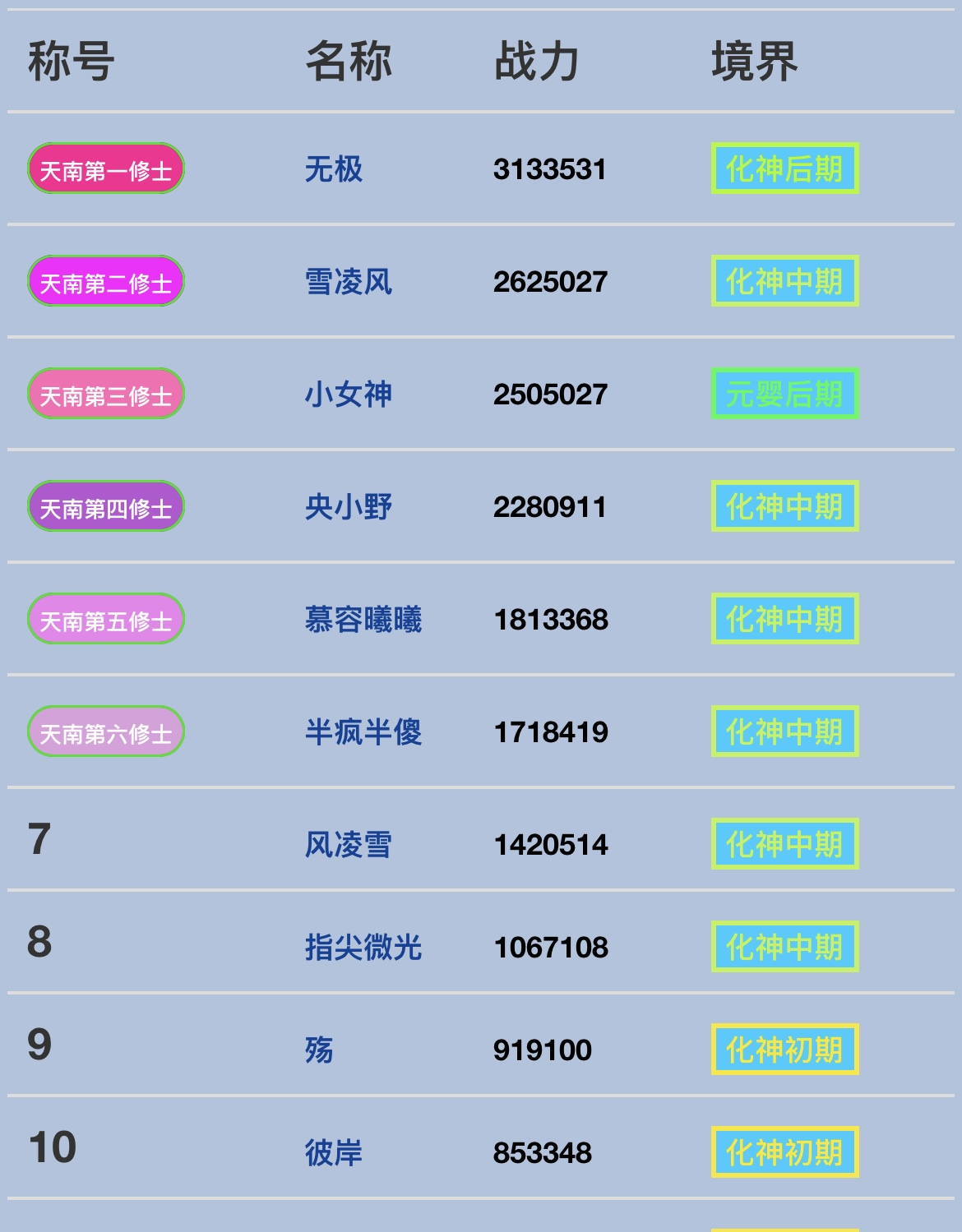
Task: Open player 无极's profile
Action: pyautogui.click(x=334, y=169)
